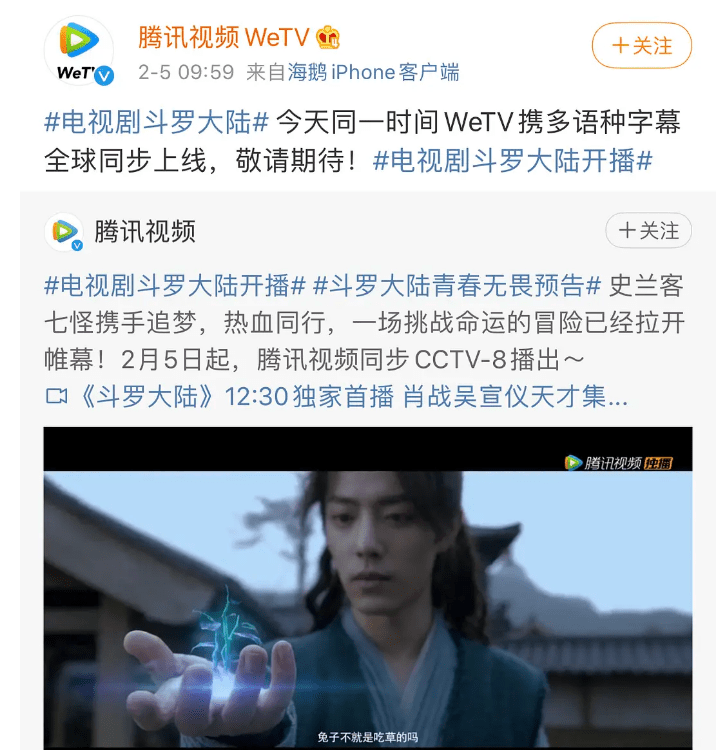Open 海鹅 iPhone客户端 source link
Image resolution: width=721 pixels, height=750 pixels.
(373, 72)
